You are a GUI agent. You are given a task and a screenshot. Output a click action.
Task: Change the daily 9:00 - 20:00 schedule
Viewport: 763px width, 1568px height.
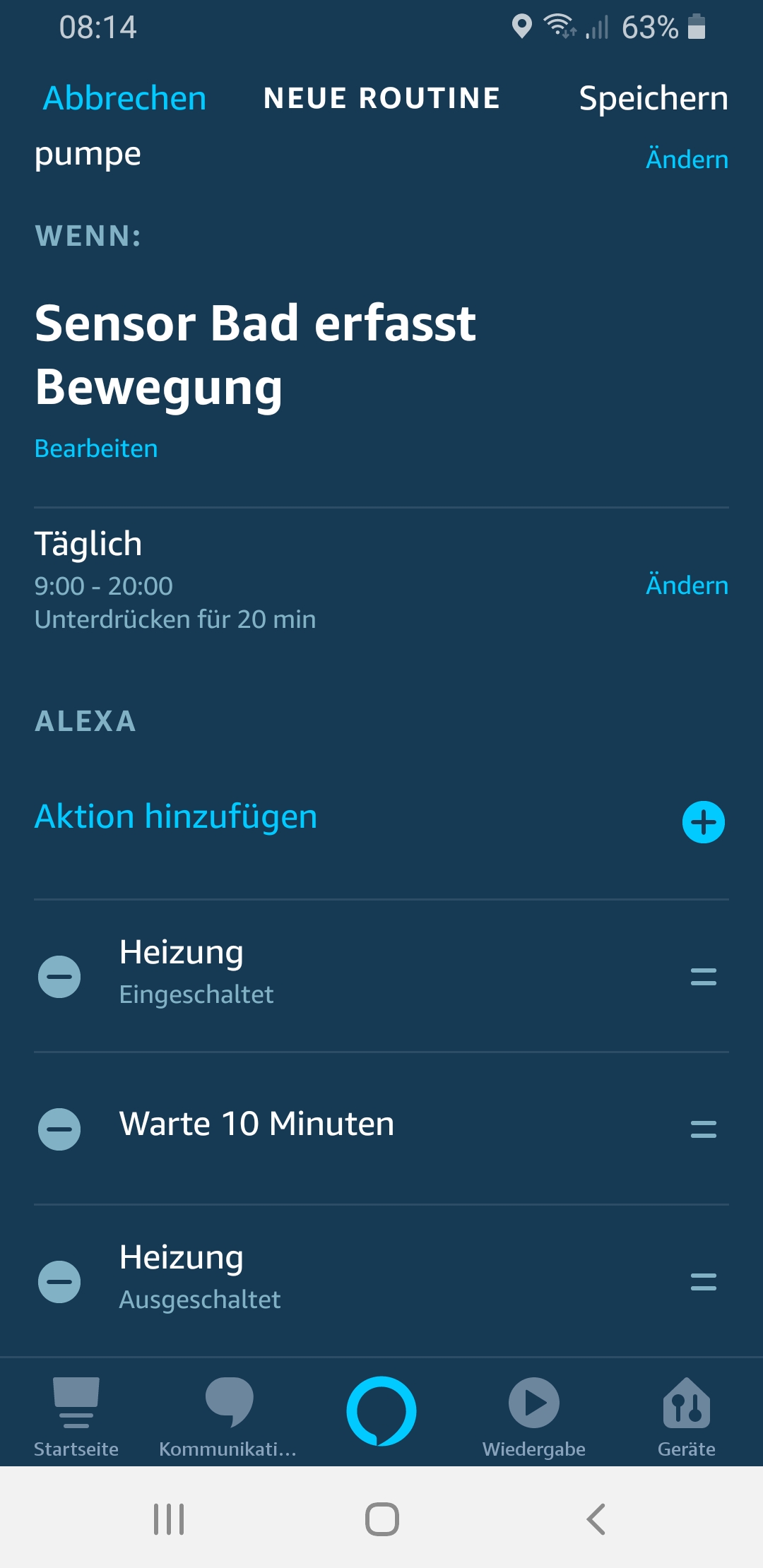point(686,586)
